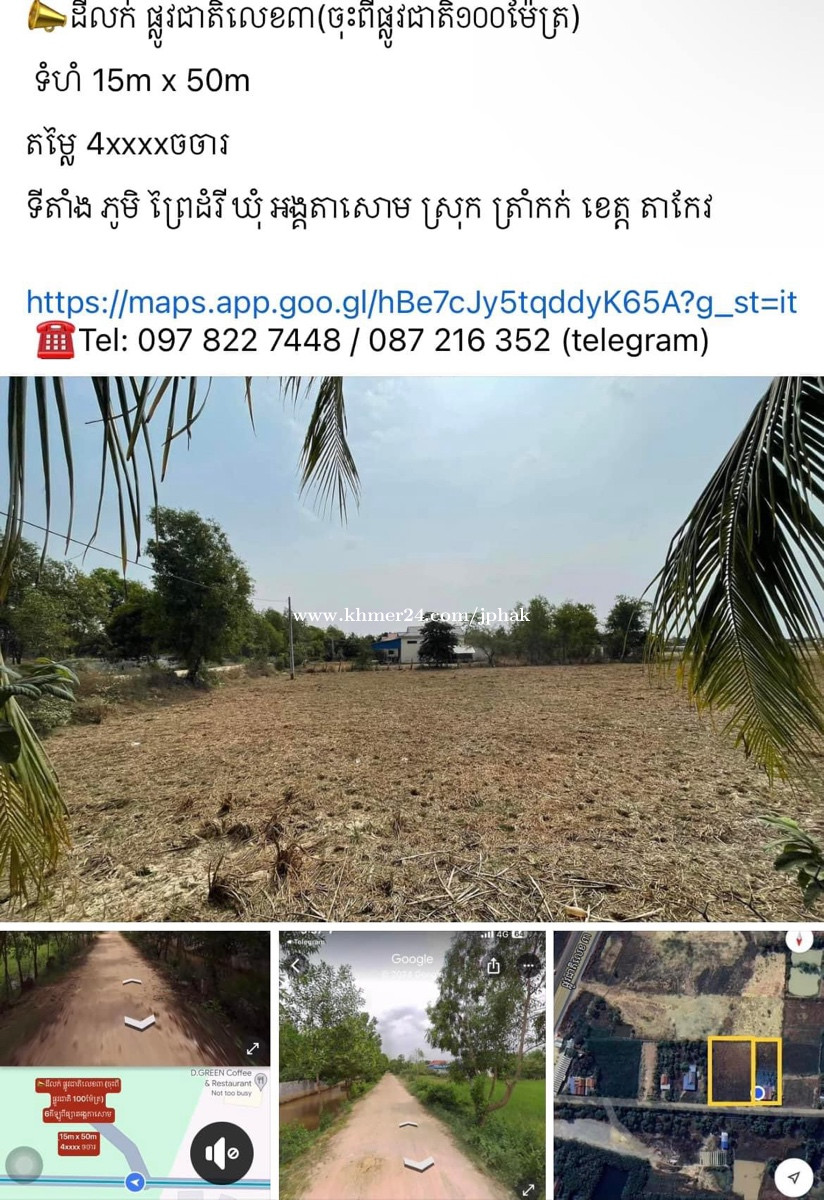The width and height of the screenshot is (824, 1200).
Task: Click the www.khmer24.com/jphak watermark link
Action: 412,615
